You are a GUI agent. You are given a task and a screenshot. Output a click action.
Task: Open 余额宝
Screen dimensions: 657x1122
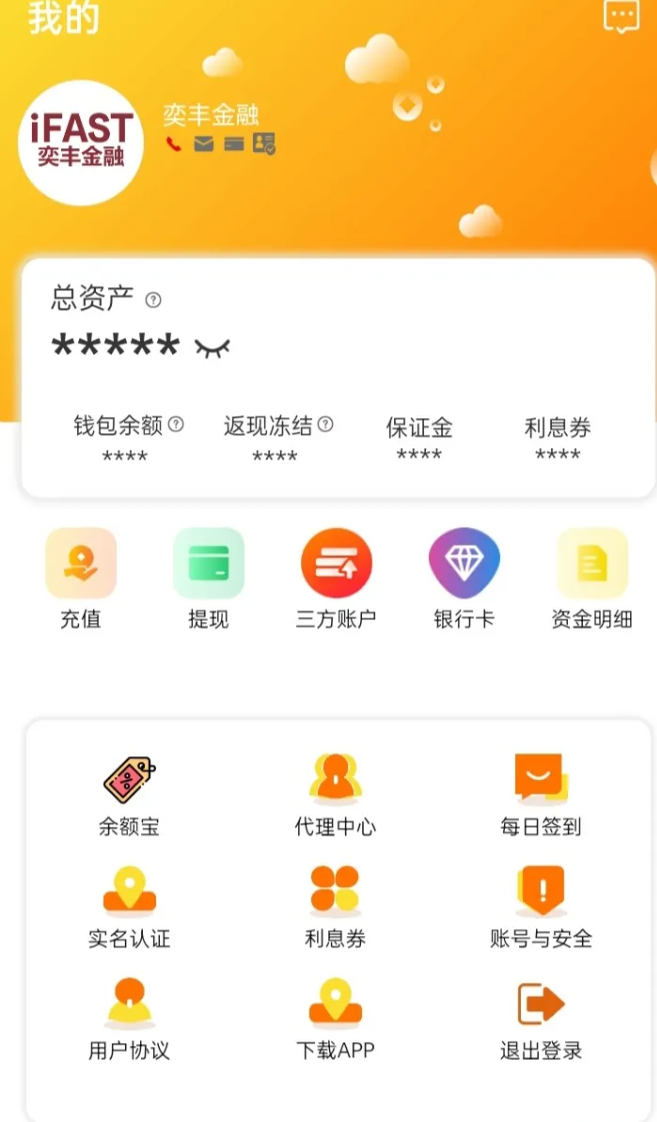[x=129, y=795]
